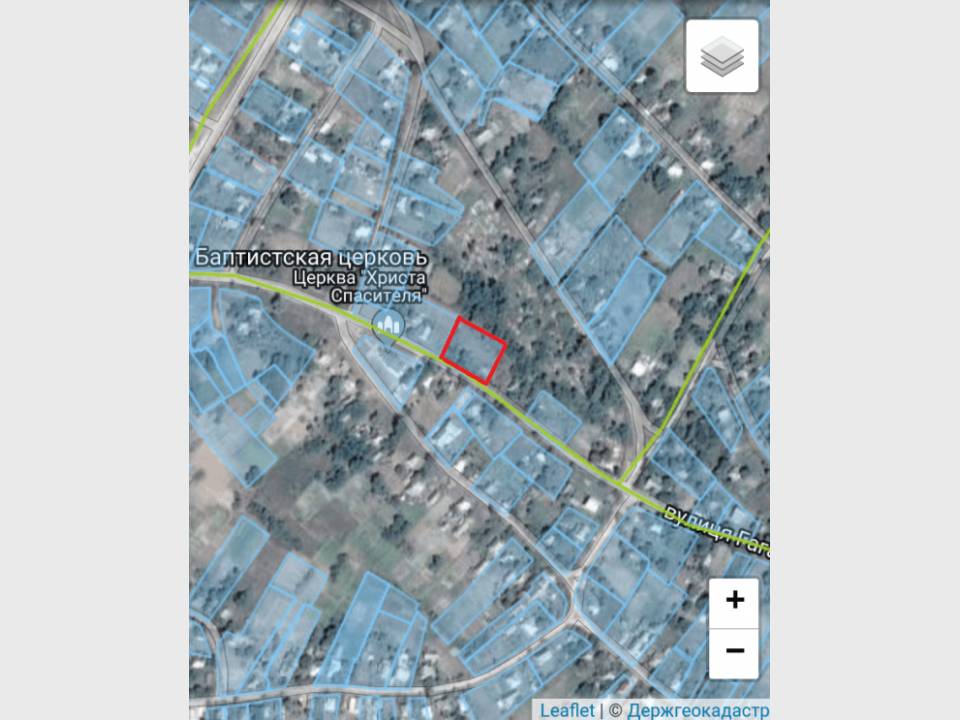Zoom out of the map
This screenshot has width=960, height=720.
pyautogui.click(x=735, y=650)
